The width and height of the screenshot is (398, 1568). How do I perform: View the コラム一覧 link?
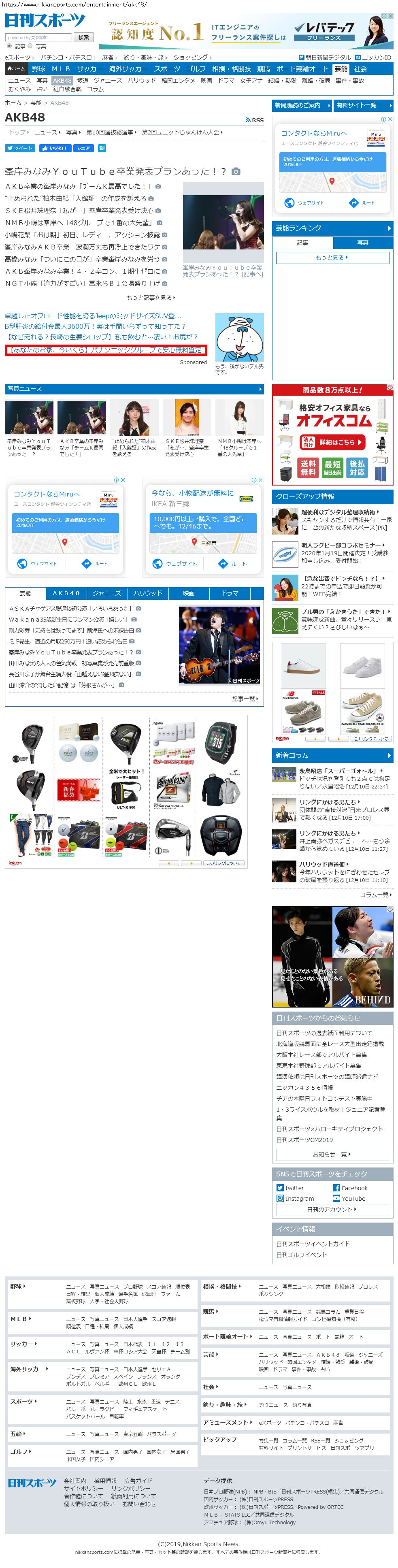(375, 894)
